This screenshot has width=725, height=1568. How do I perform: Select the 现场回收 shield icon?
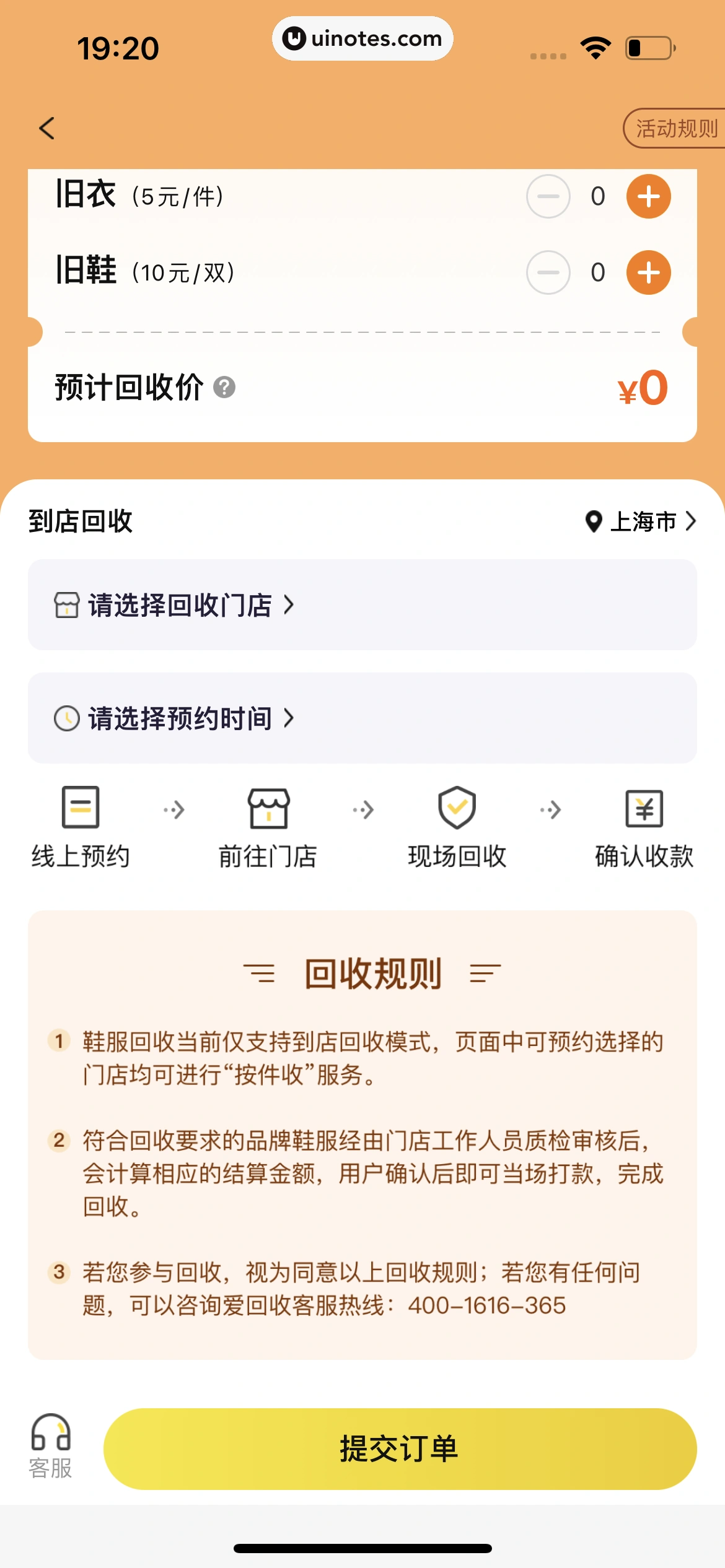(457, 808)
